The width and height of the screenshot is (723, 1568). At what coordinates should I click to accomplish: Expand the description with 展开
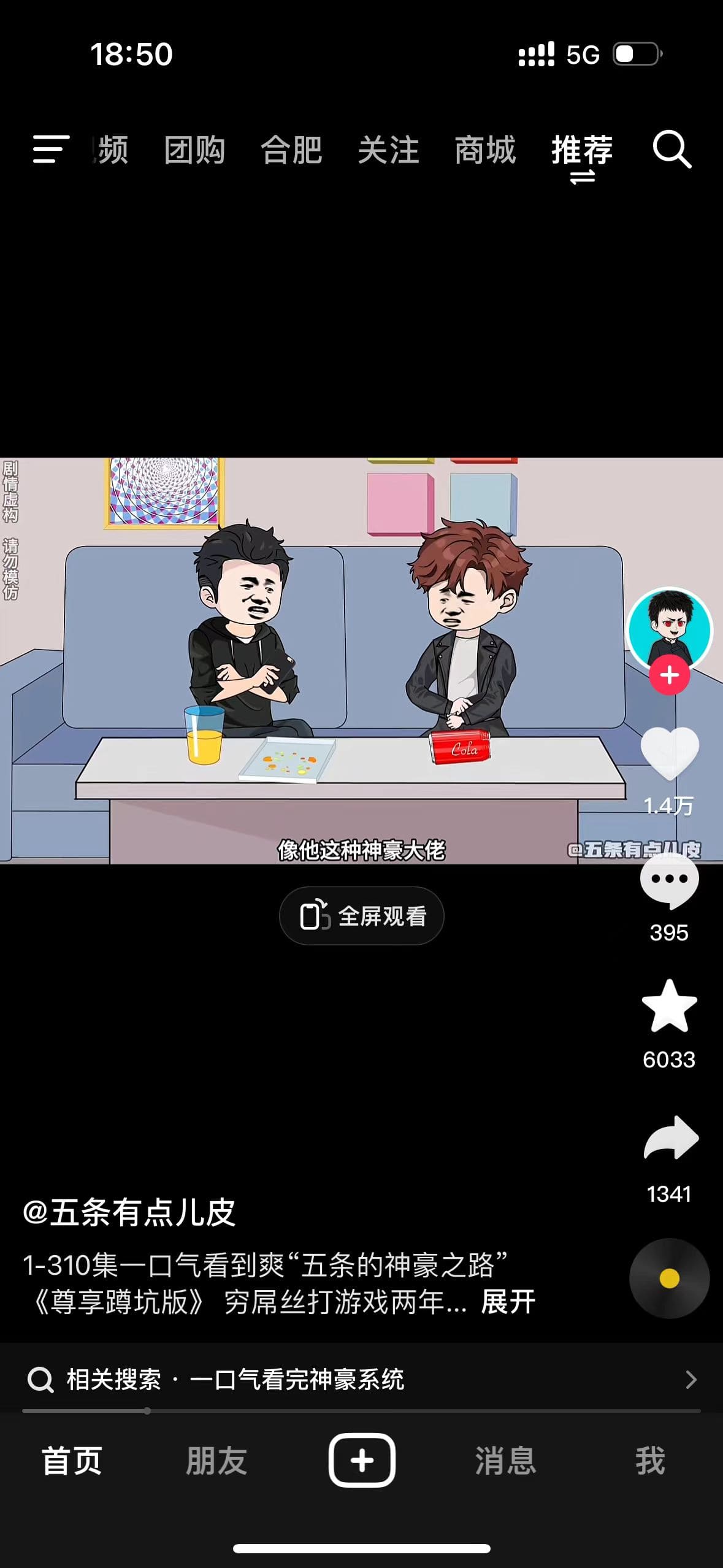[x=508, y=1302]
